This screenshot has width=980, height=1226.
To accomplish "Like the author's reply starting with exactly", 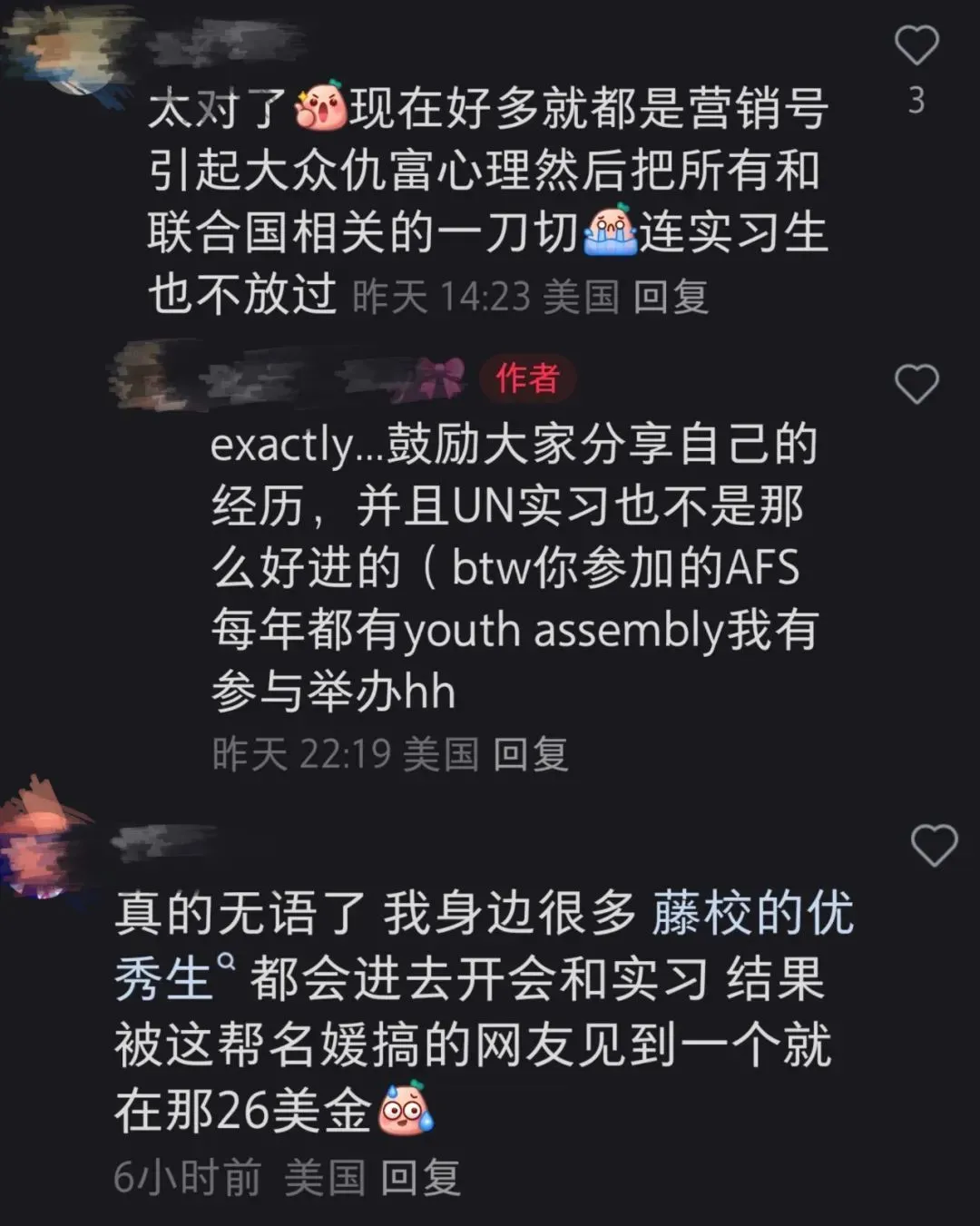I will click(916, 384).
